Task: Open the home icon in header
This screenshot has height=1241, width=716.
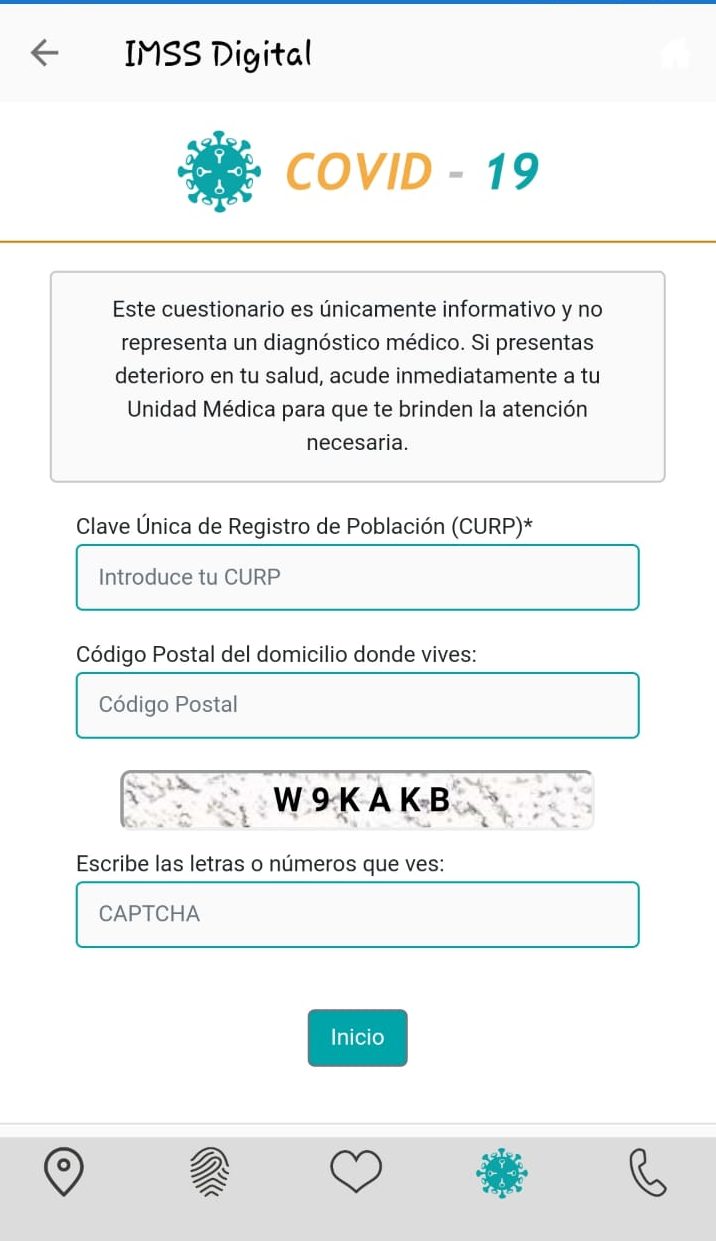Action: [x=675, y=54]
